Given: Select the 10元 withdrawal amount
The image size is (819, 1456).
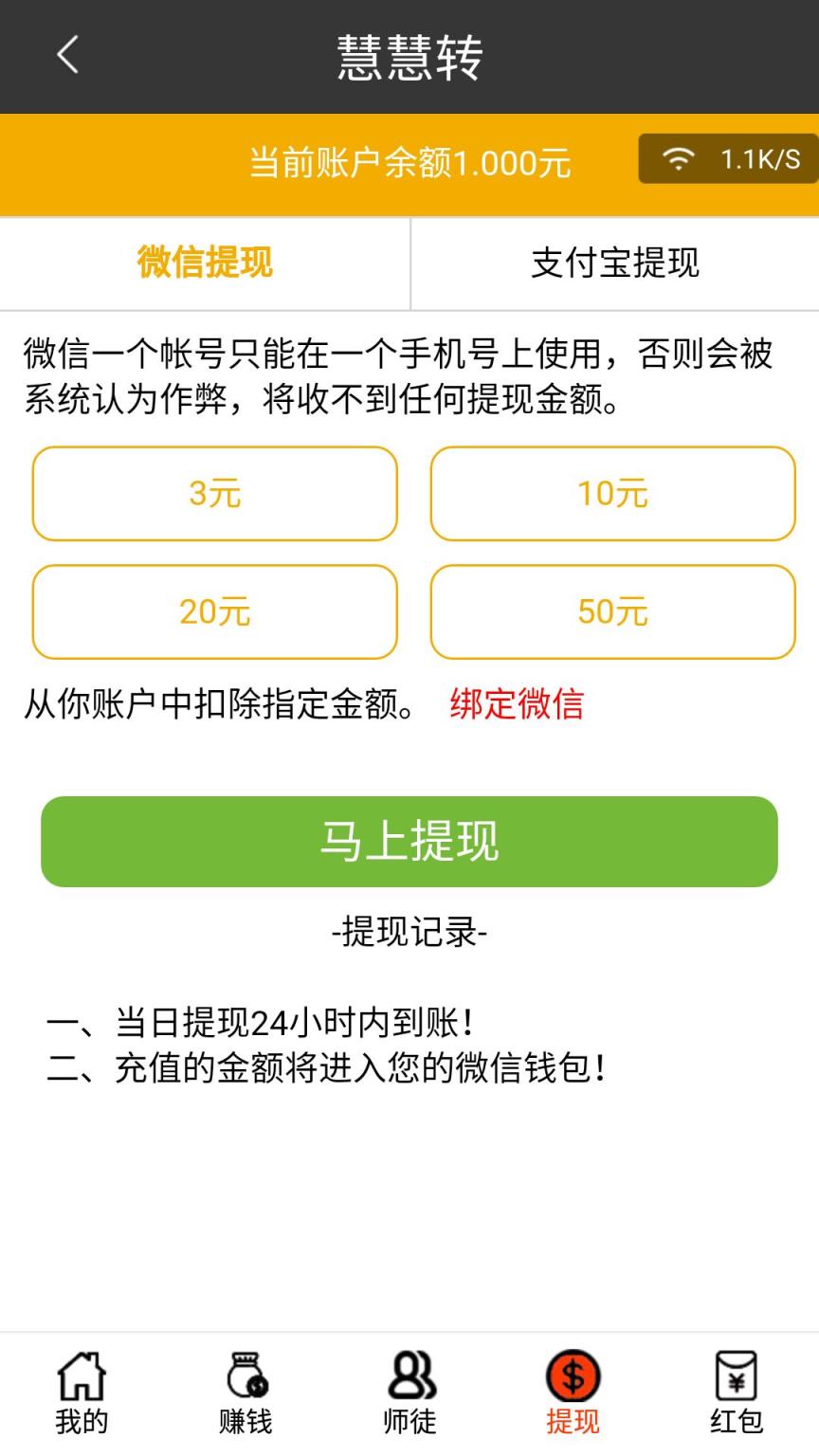Looking at the screenshot, I should coord(612,493).
